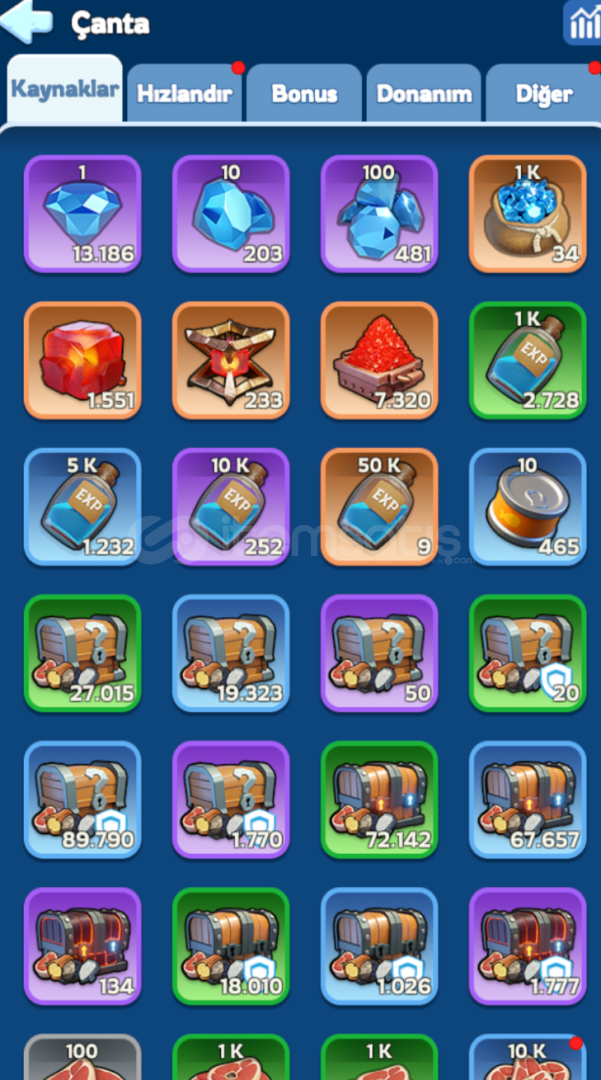Image resolution: width=601 pixels, height=1080 pixels.
Task: Tap the red ore cart with 7.320
Action: click(379, 361)
